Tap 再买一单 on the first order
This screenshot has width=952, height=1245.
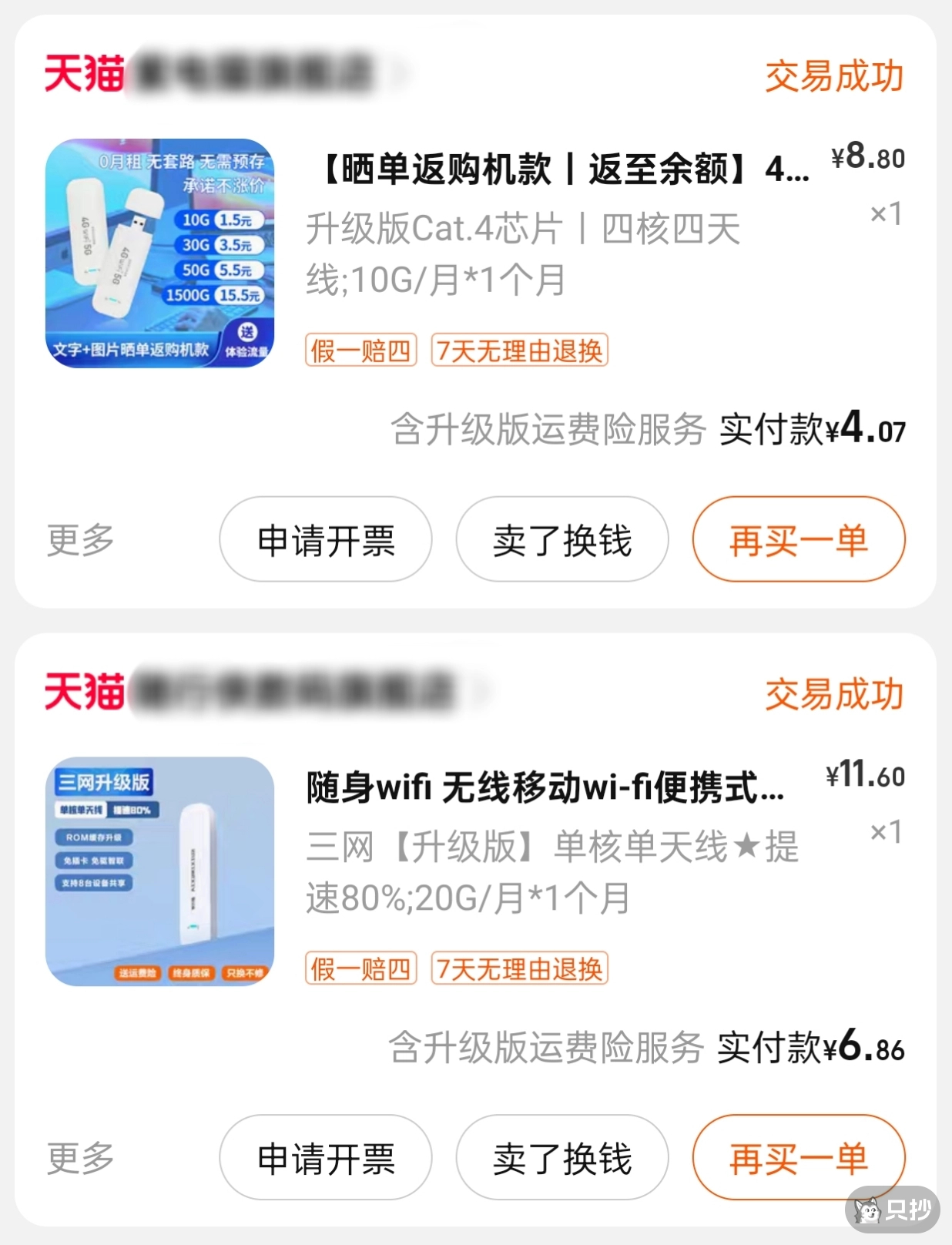799,541
